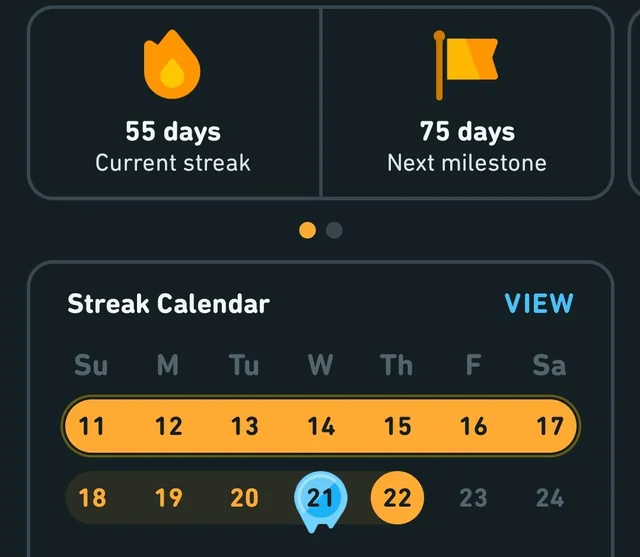The image size is (640, 557).
Task: Open the full Streak Calendar via VIEW
Action: [x=539, y=304]
